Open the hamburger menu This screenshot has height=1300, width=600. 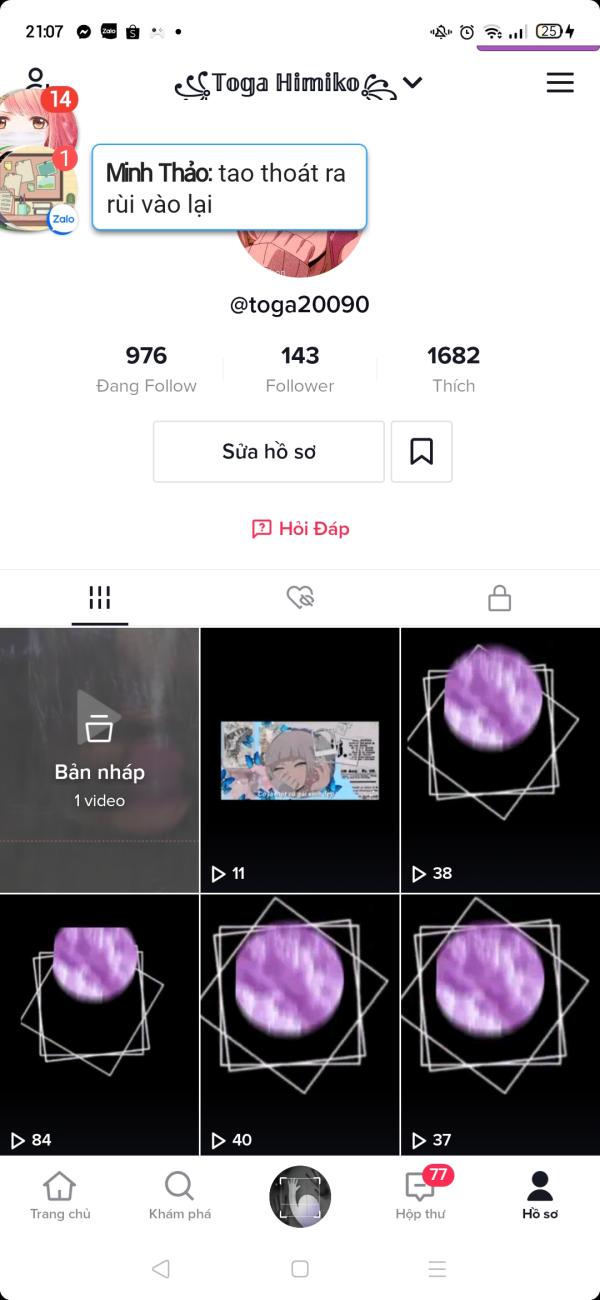(x=560, y=83)
